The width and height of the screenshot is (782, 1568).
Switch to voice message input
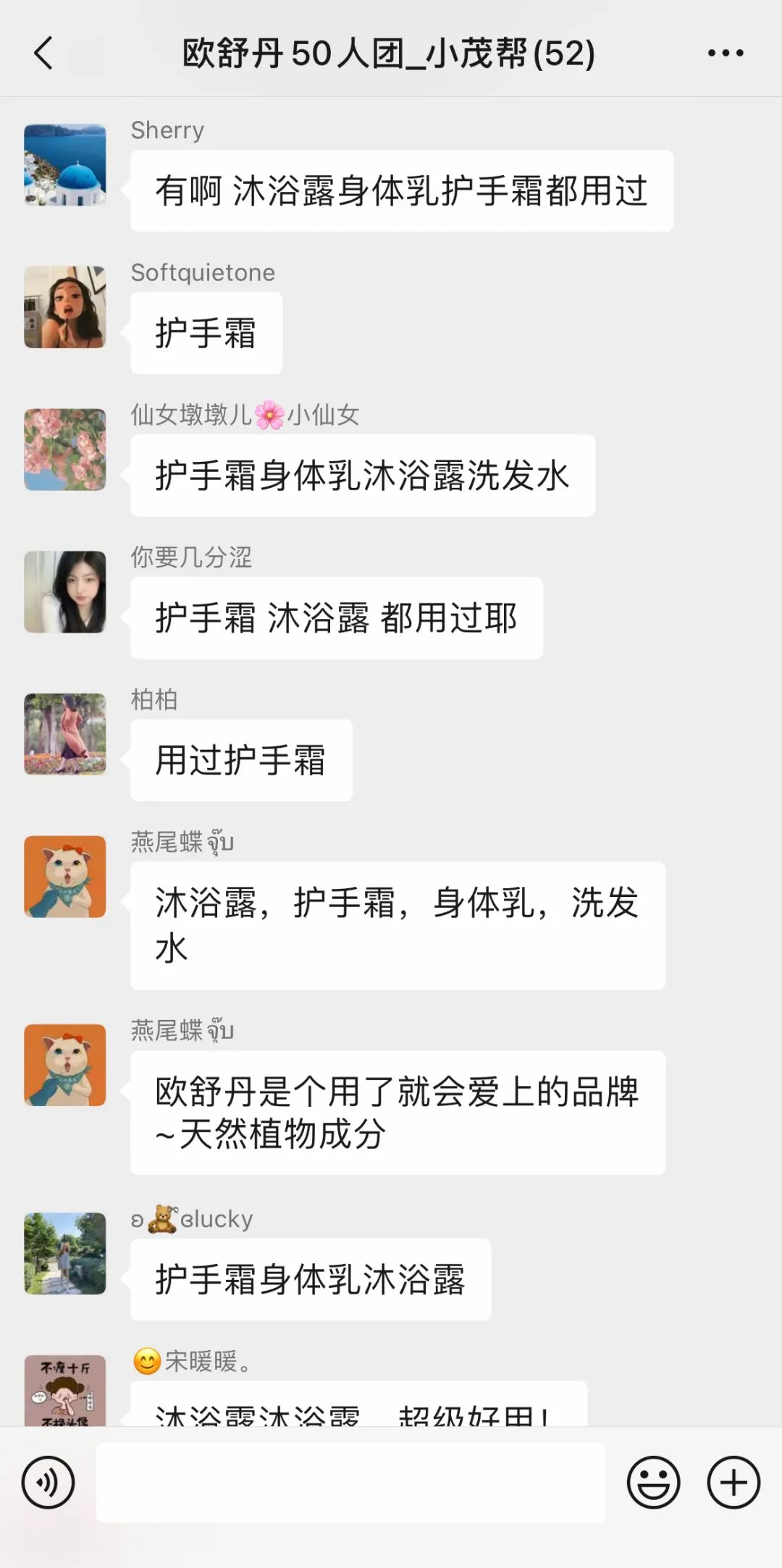(x=48, y=1483)
